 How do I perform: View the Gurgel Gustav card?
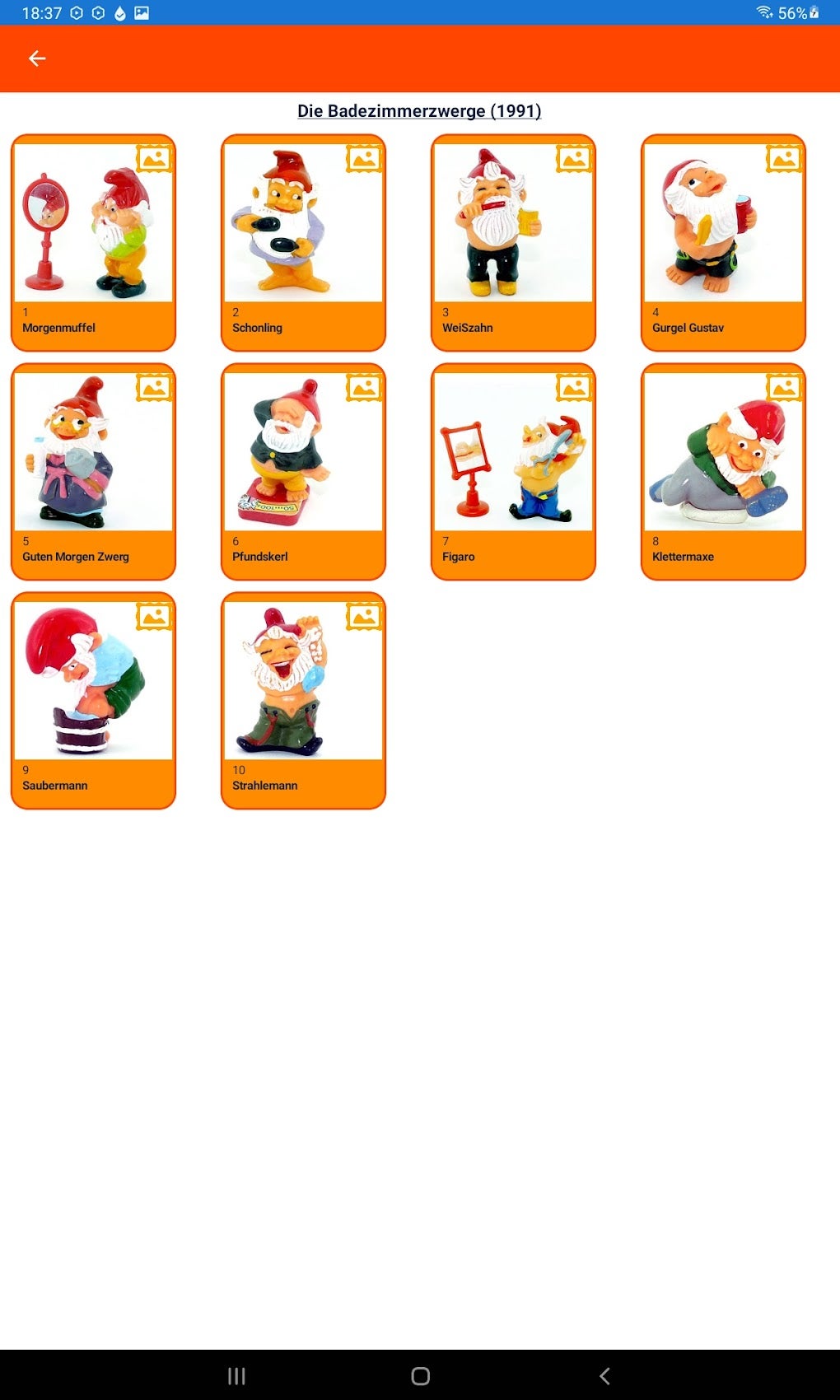pos(723,243)
